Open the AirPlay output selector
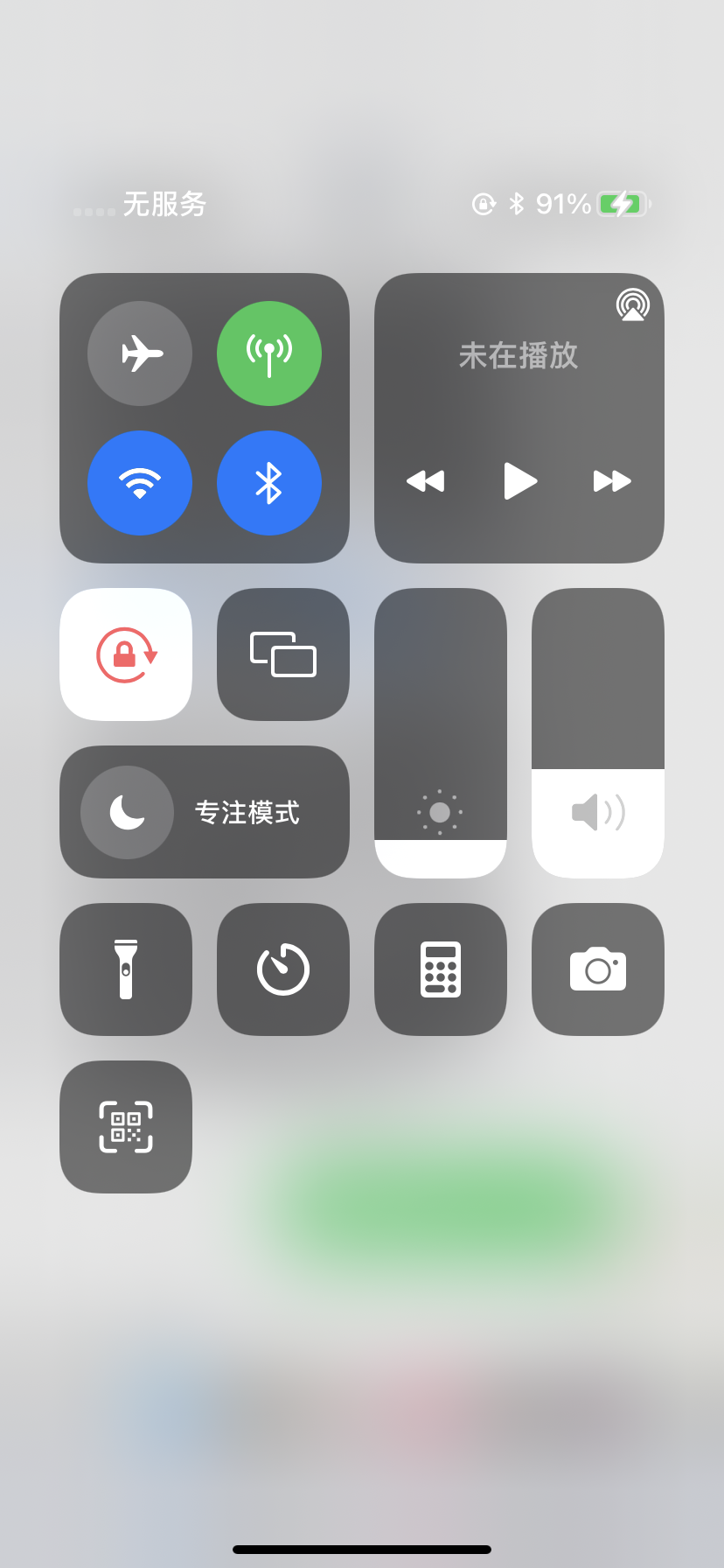The height and width of the screenshot is (1568, 724). (632, 304)
